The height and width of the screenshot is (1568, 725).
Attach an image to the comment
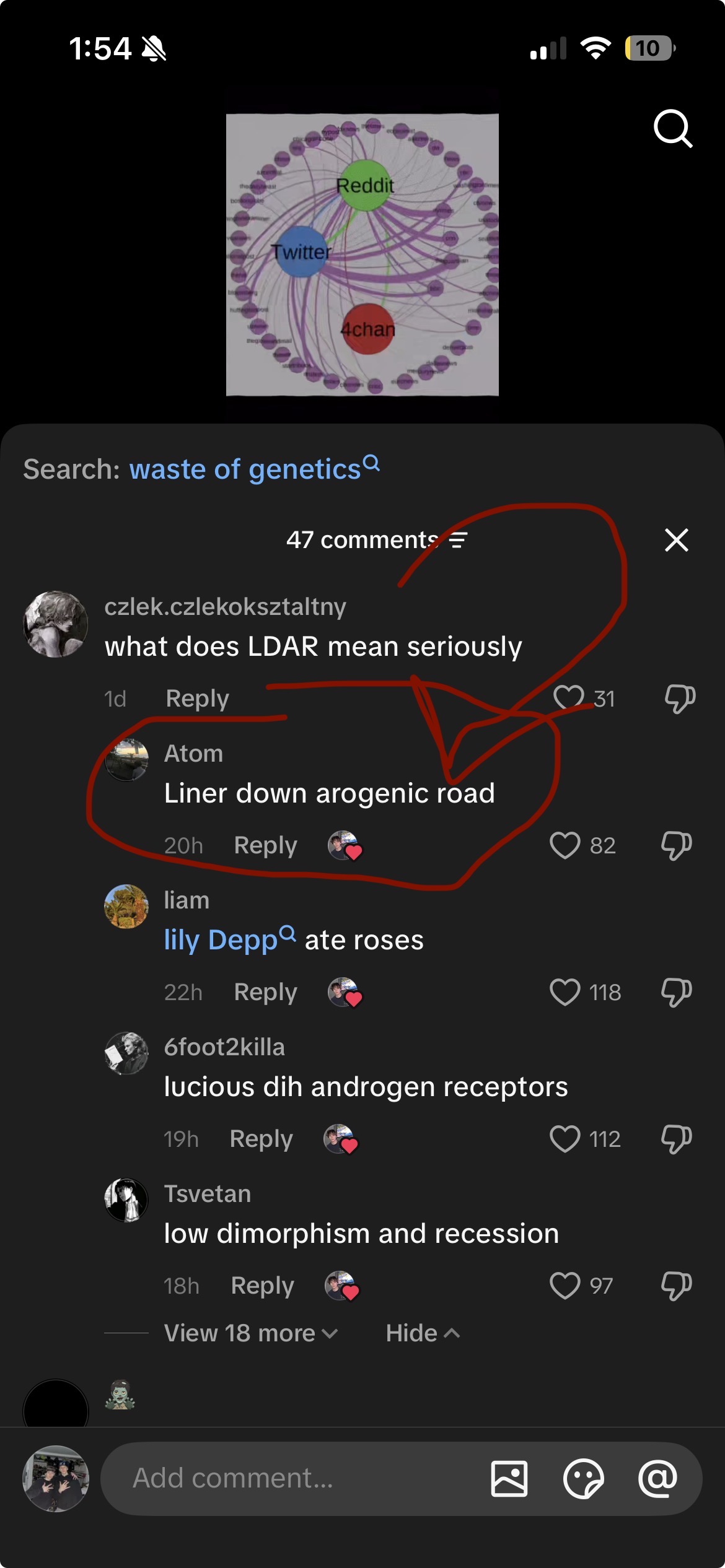pos(509,1478)
